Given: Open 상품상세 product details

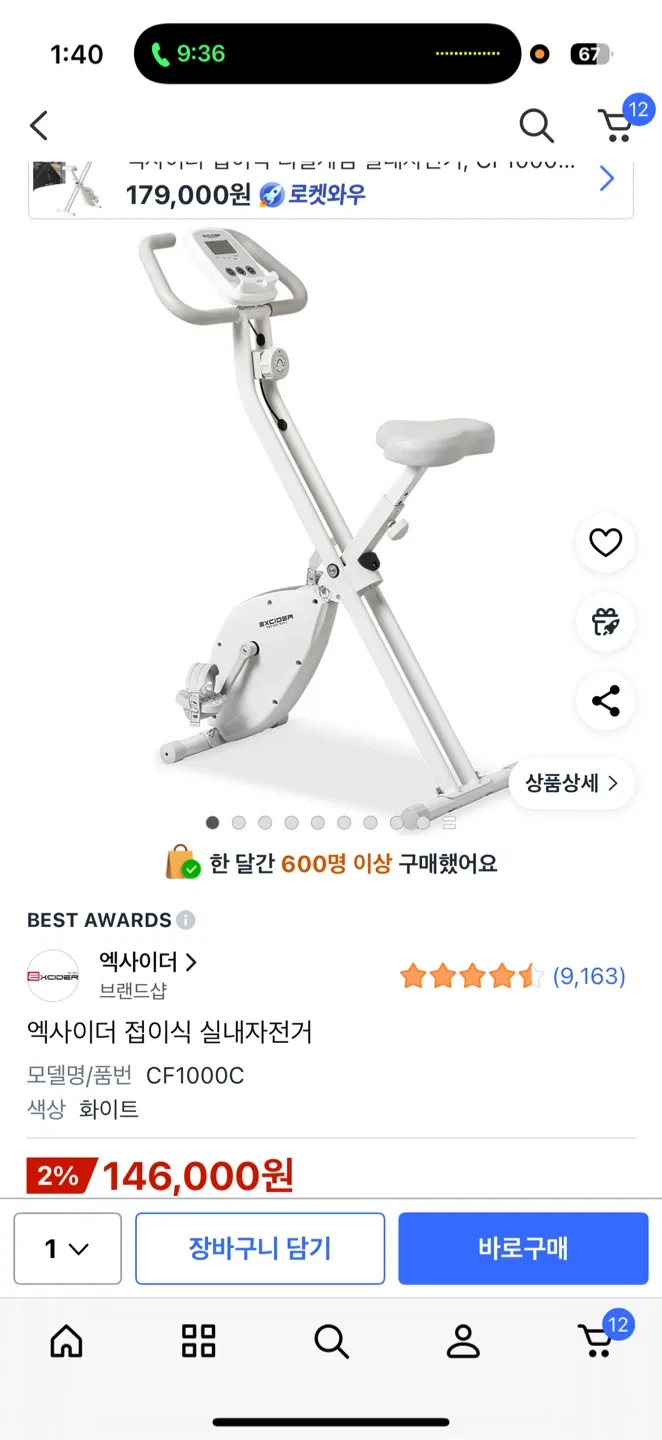Looking at the screenshot, I should pyautogui.click(x=572, y=783).
